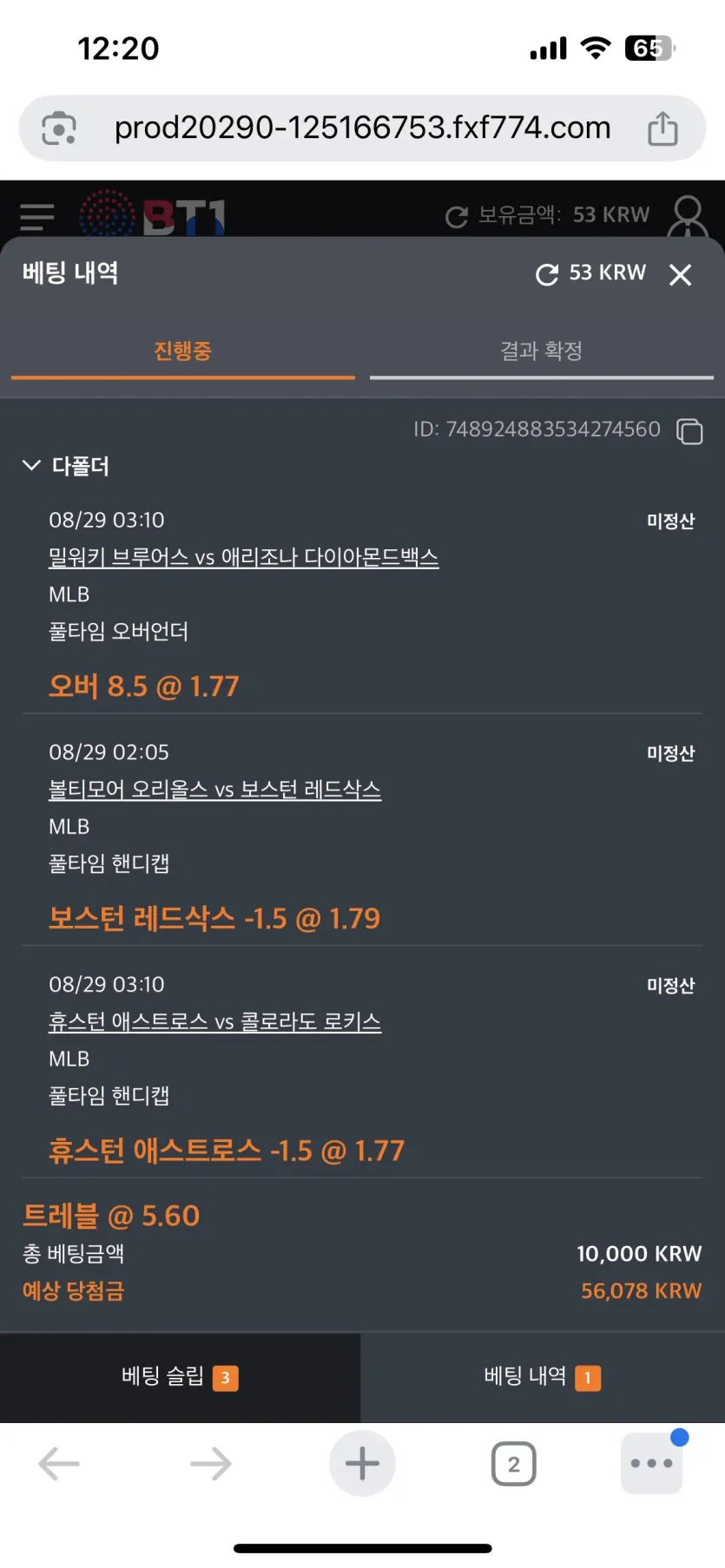Viewport: 725px width, 1568px height.
Task: Refresh the 53 KRW balance
Action: (x=547, y=274)
